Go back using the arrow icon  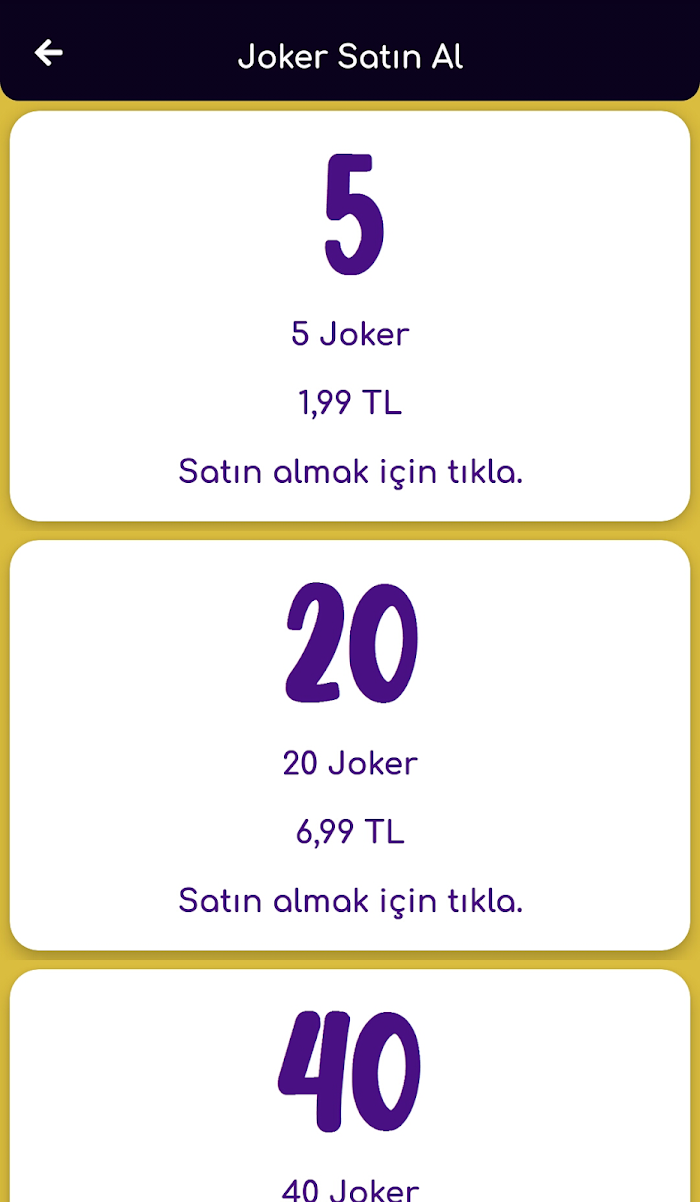click(x=48, y=53)
